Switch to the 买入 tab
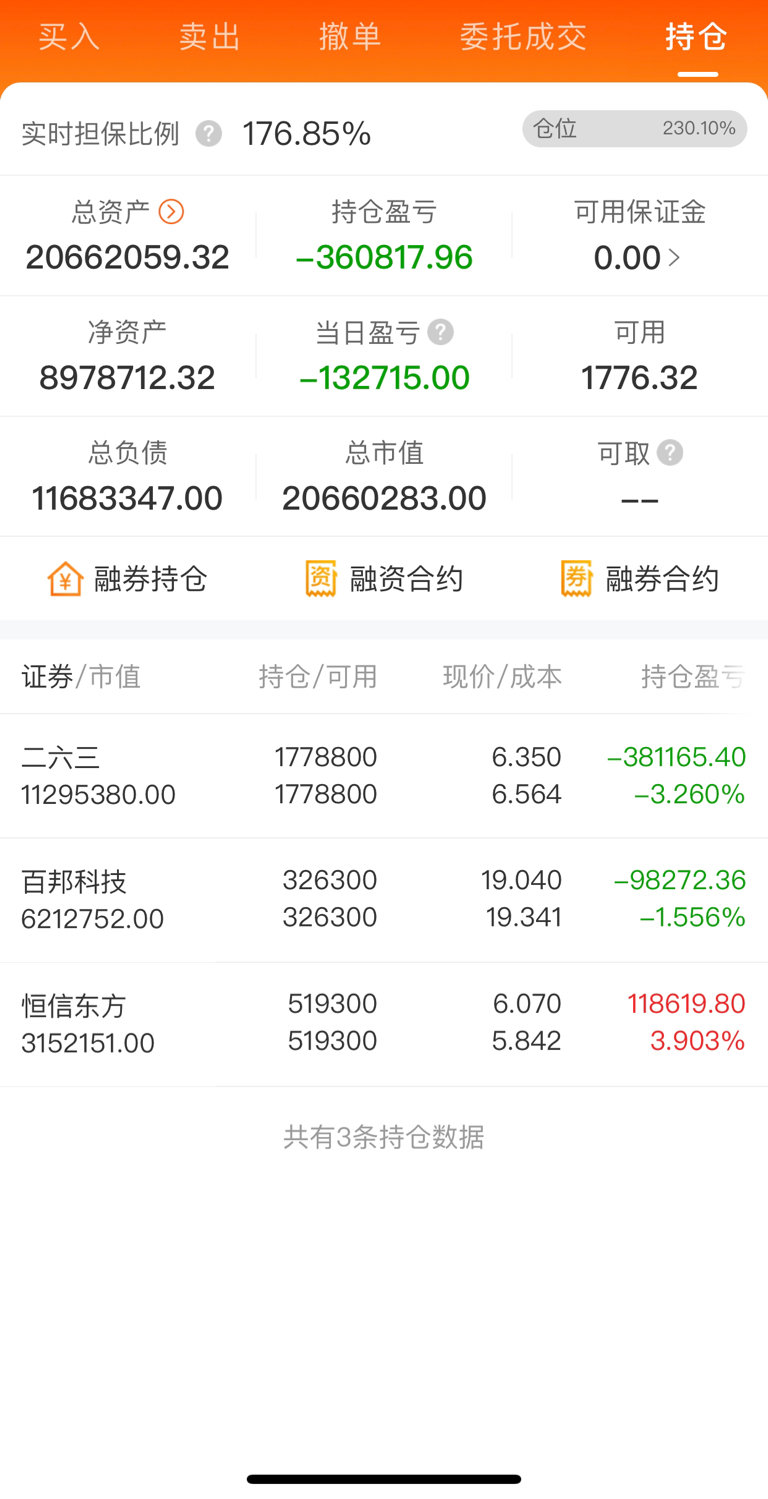Screen dimensions: 768x1499 pyautogui.click(x=69, y=37)
